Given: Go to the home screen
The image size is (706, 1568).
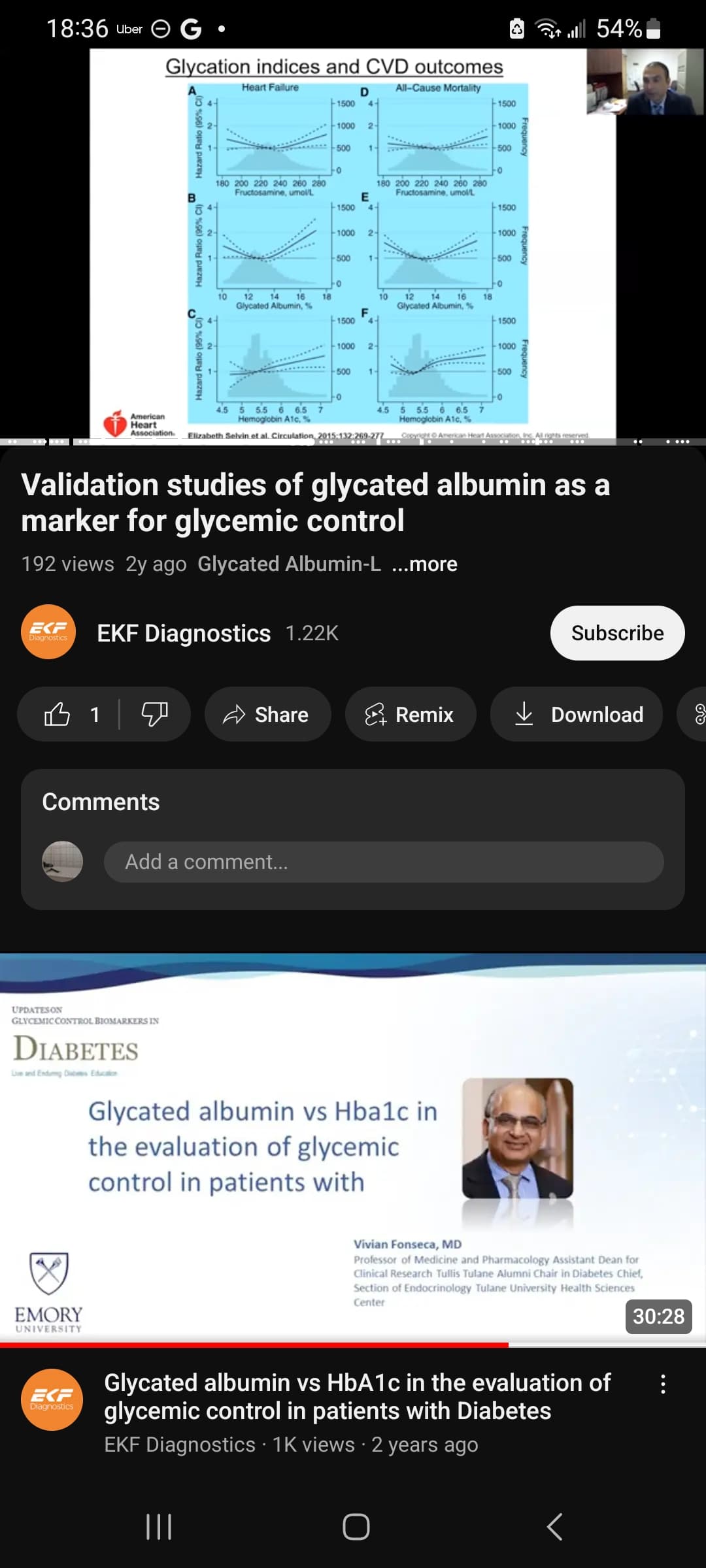Looking at the screenshot, I should [x=356, y=1527].
